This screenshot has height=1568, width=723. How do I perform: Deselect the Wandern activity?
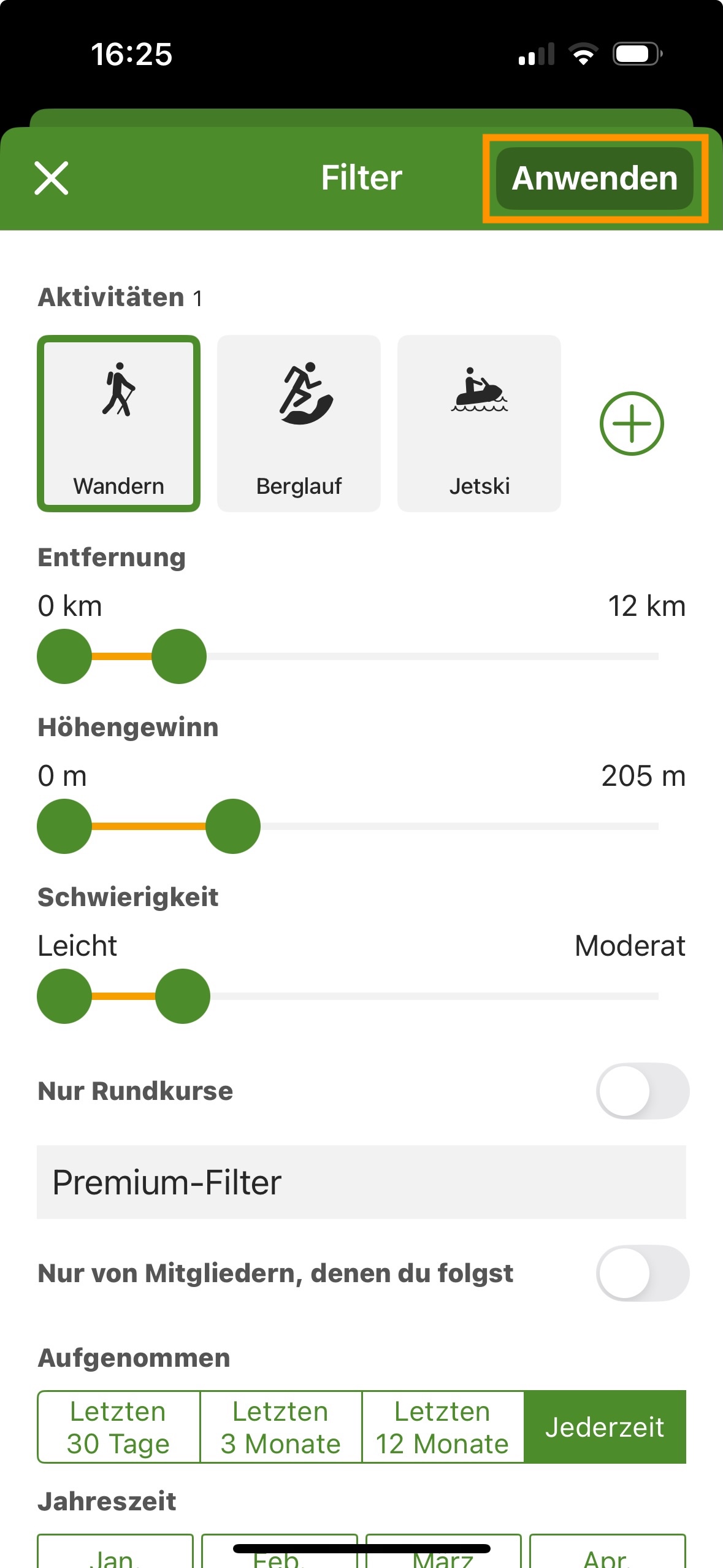click(x=118, y=423)
